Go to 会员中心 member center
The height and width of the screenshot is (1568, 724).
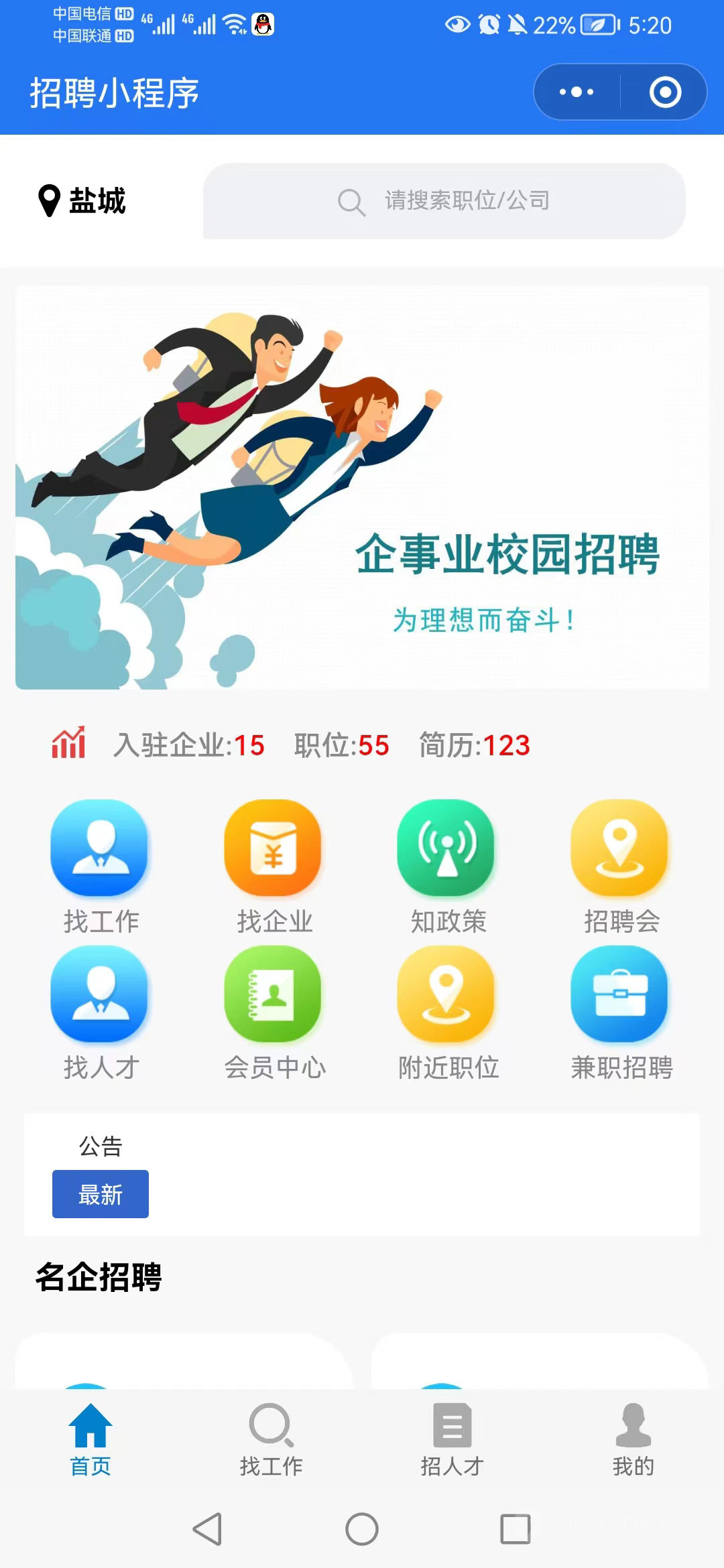[x=274, y=1012]
